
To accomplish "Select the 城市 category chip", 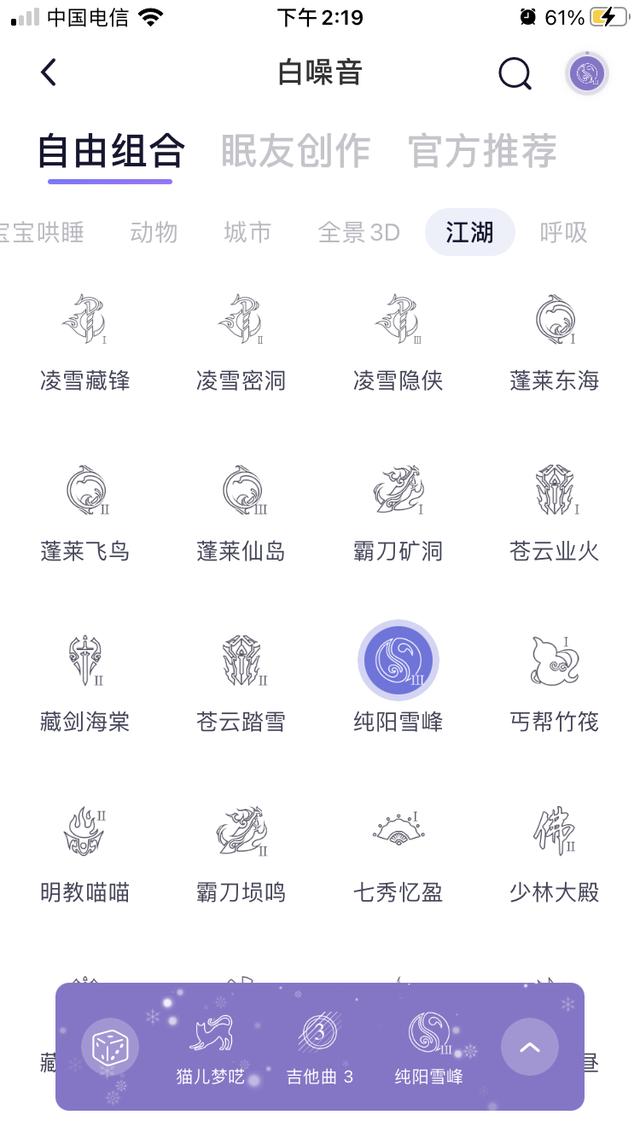I will click(247, 232).
